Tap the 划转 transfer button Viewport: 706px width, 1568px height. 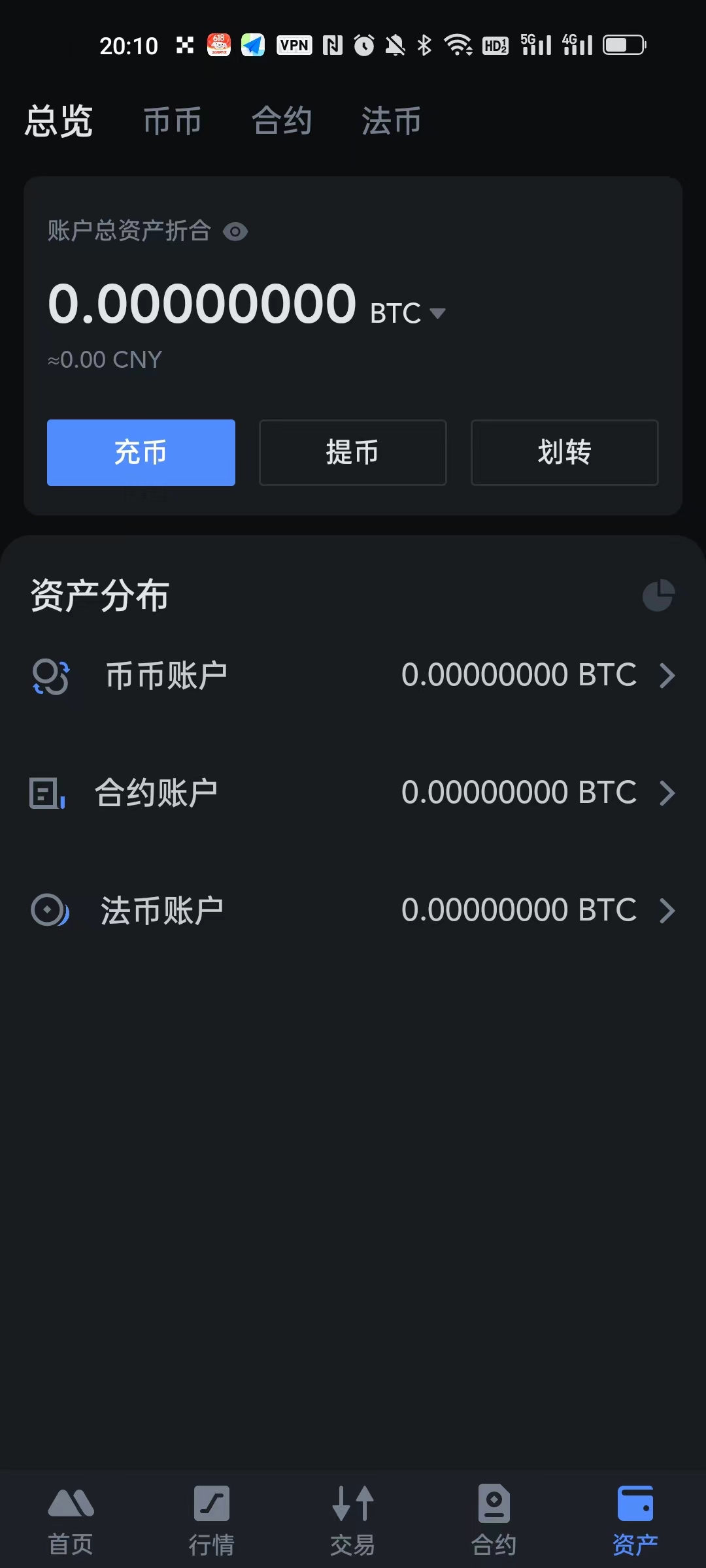564,452
